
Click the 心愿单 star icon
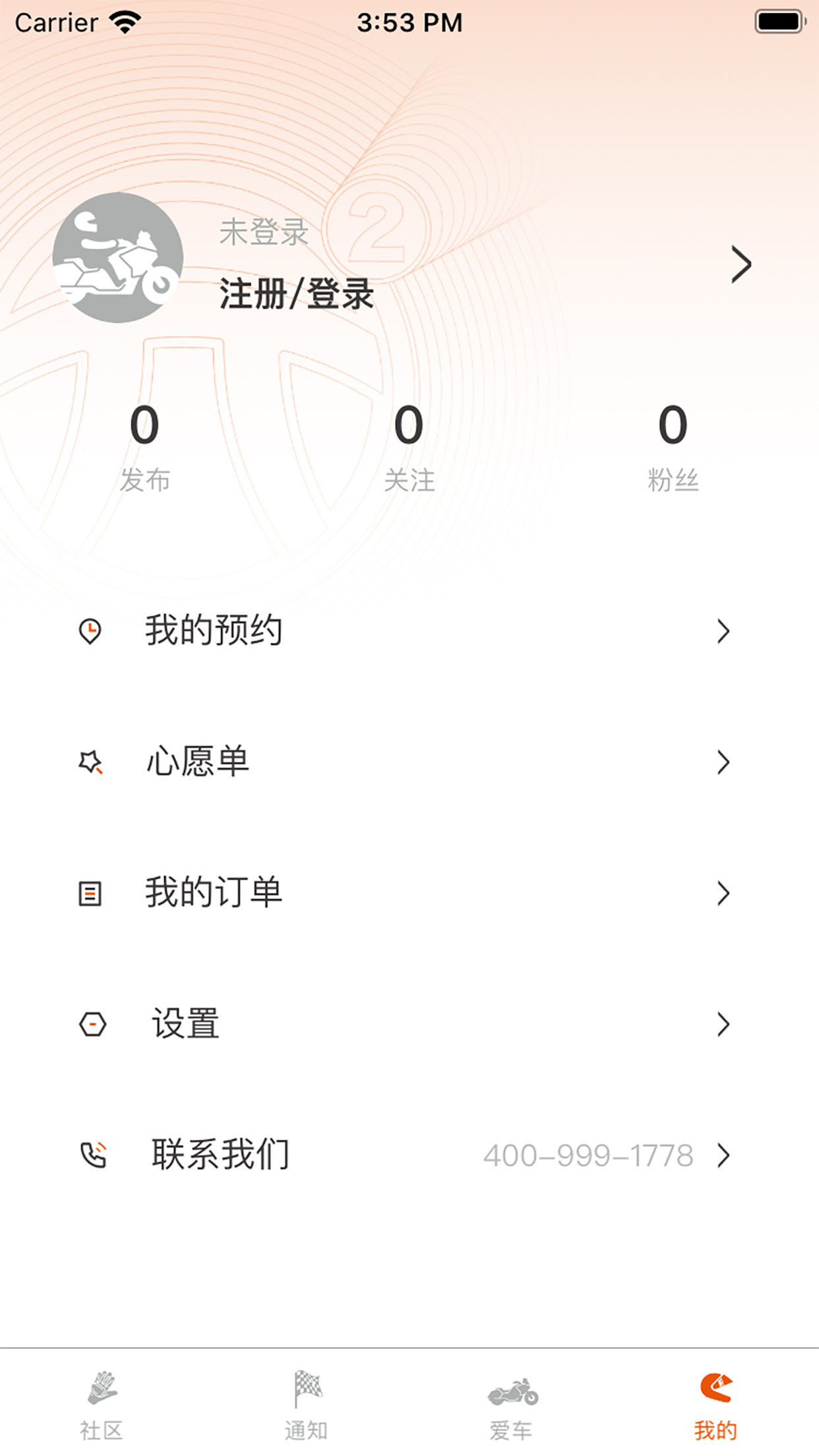tap(91, 762)
